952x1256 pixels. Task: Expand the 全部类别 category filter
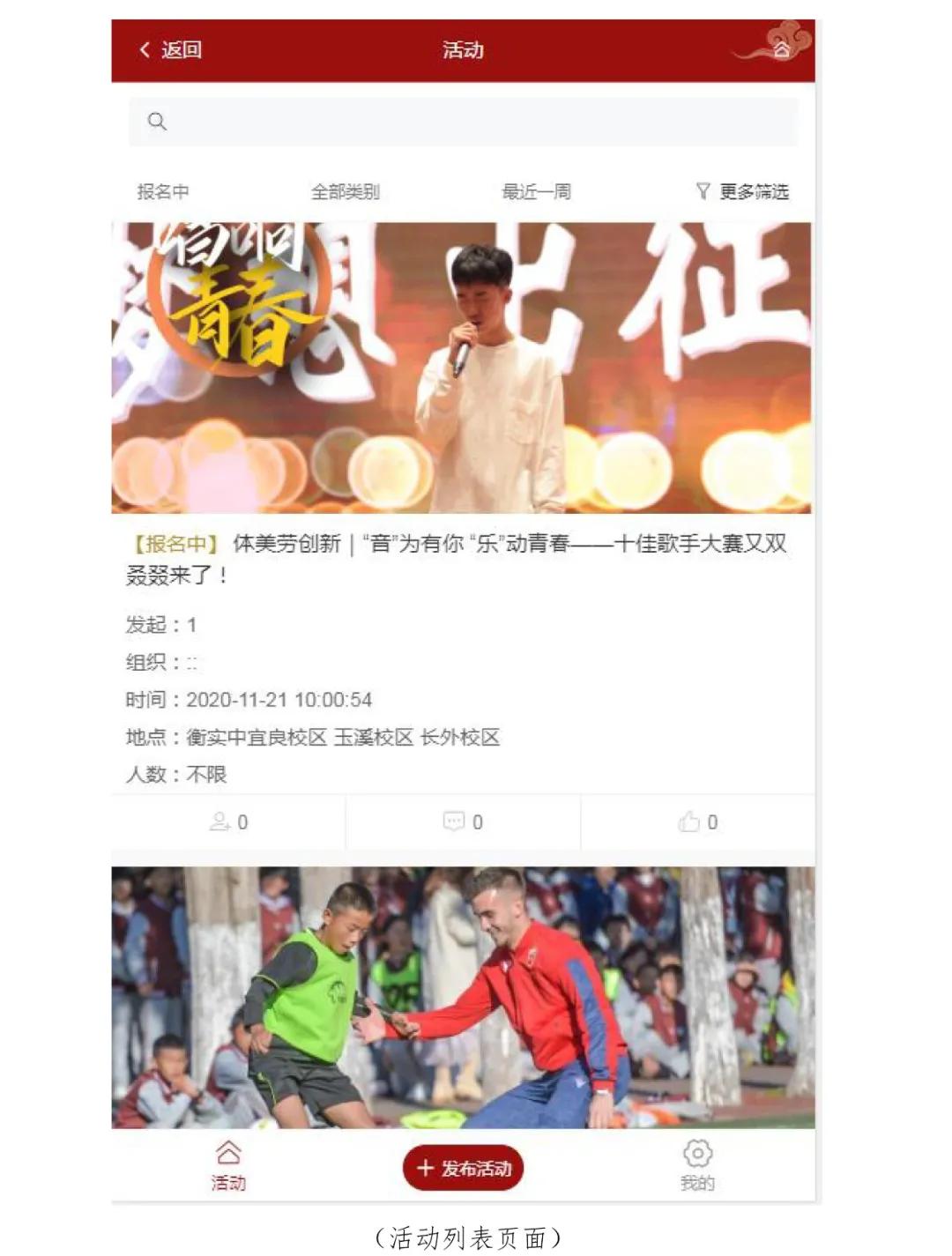point(345,191)
